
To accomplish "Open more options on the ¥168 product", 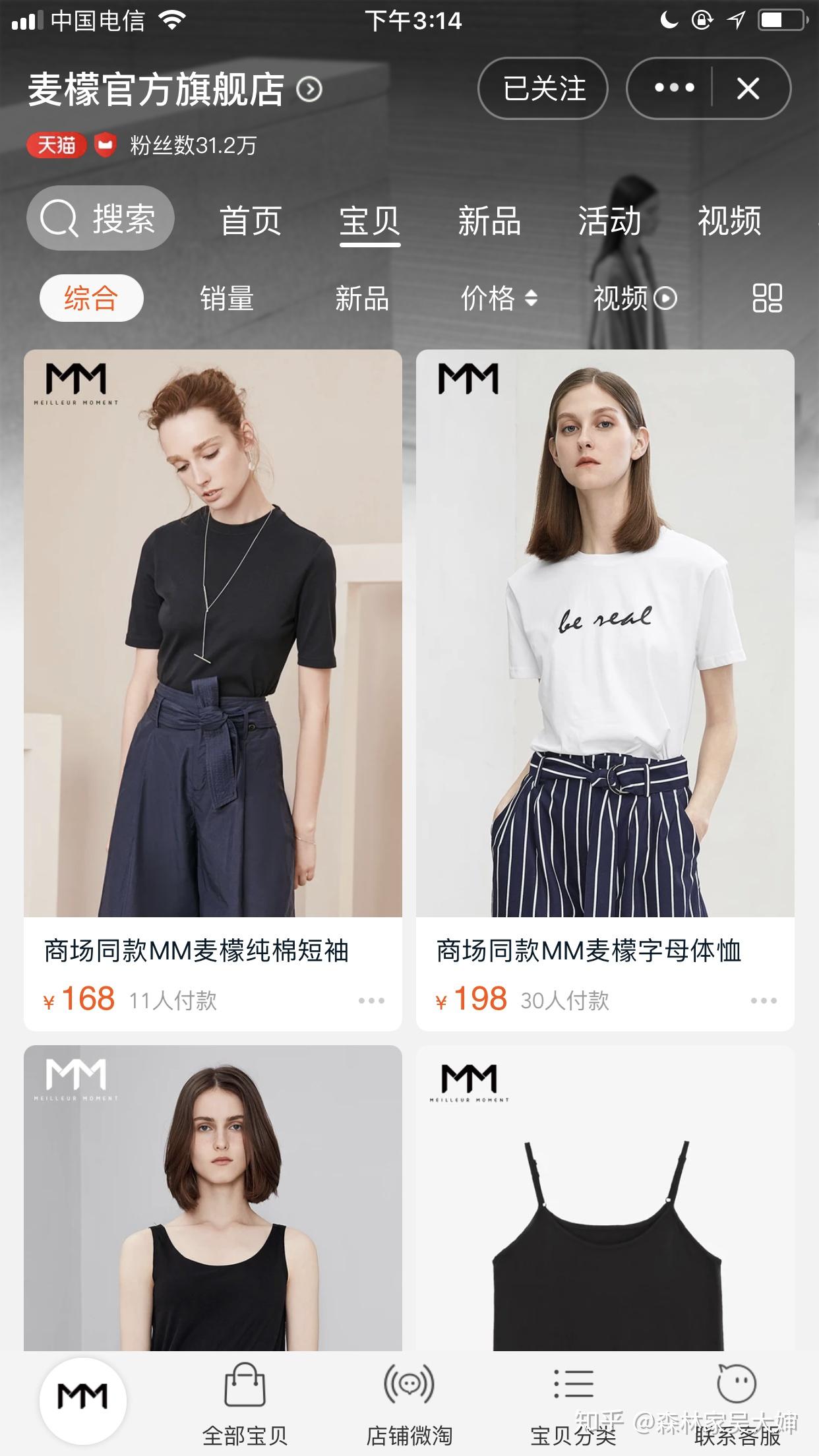I will 371,1000.
